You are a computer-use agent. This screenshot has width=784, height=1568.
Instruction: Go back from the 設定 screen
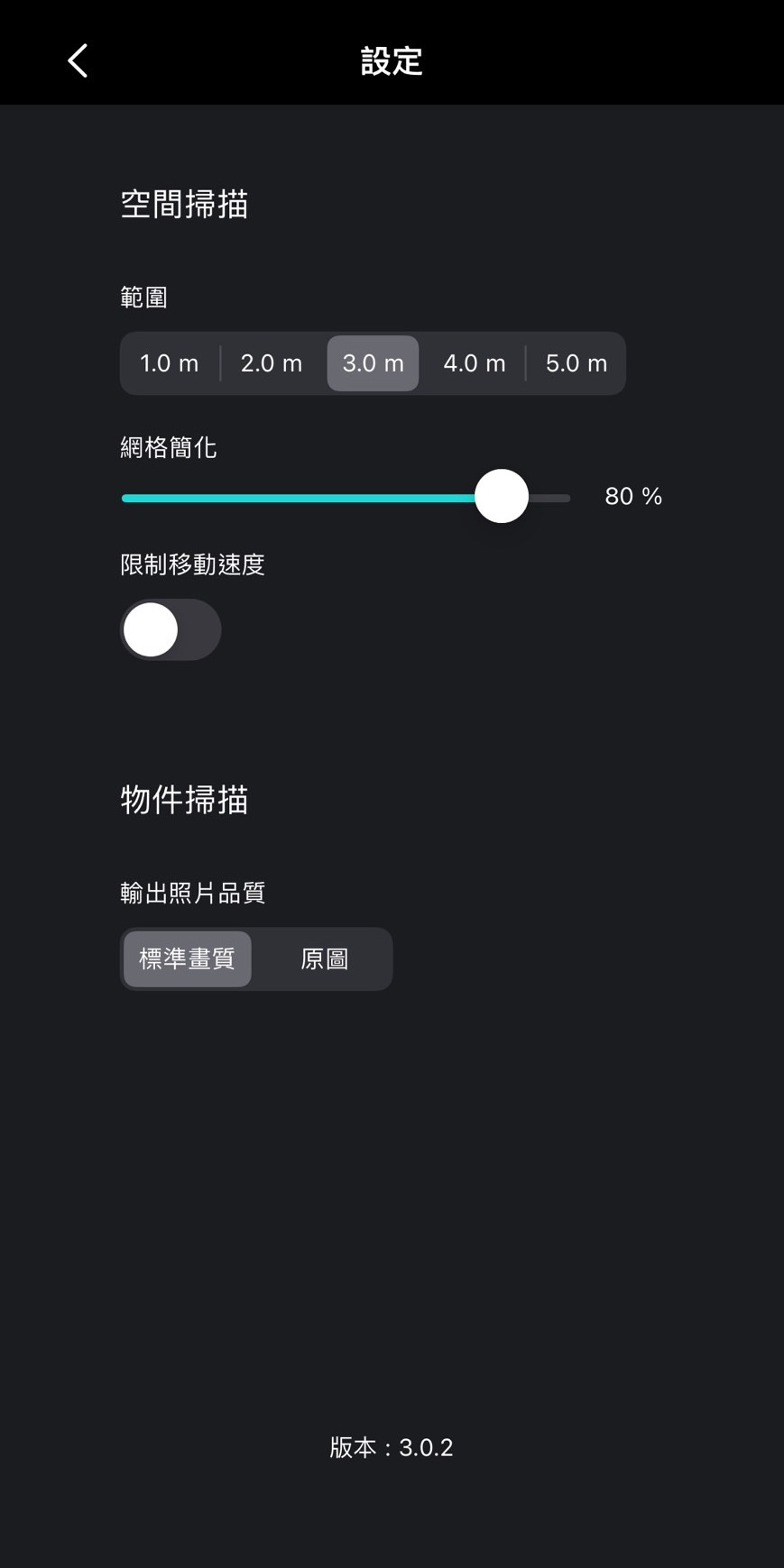coord(78,61)
